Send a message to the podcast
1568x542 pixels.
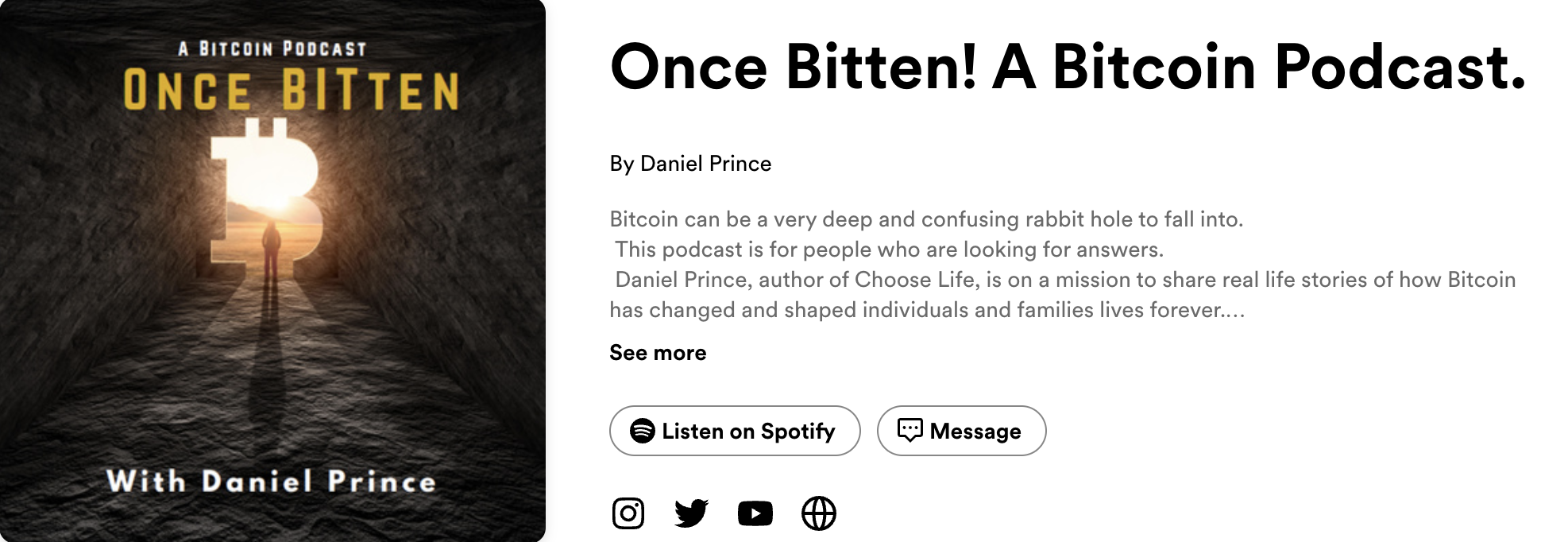(x=961, y=431)
